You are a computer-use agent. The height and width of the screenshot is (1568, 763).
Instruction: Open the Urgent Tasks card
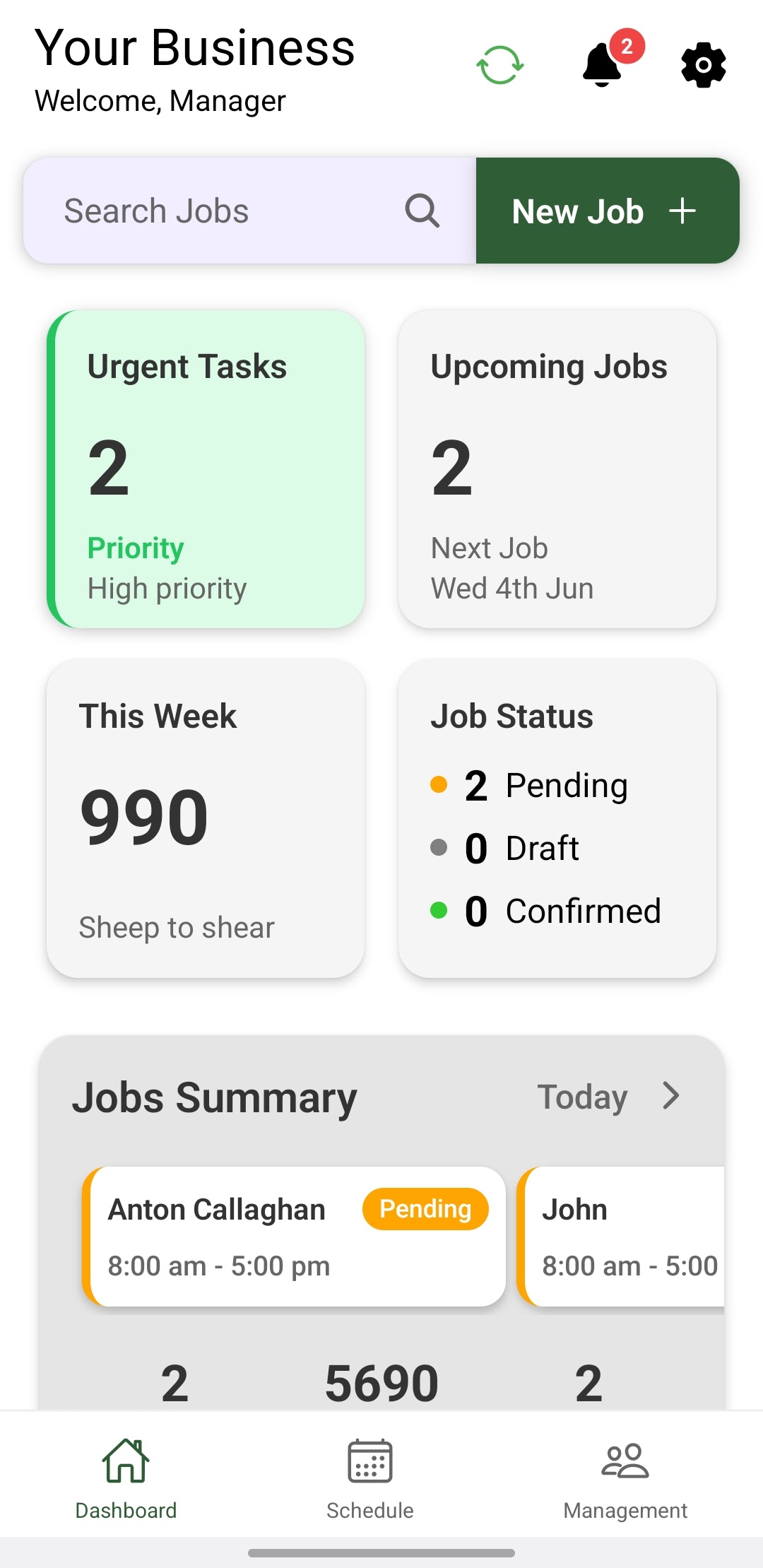pyautogui.click(x=206, y=469)
